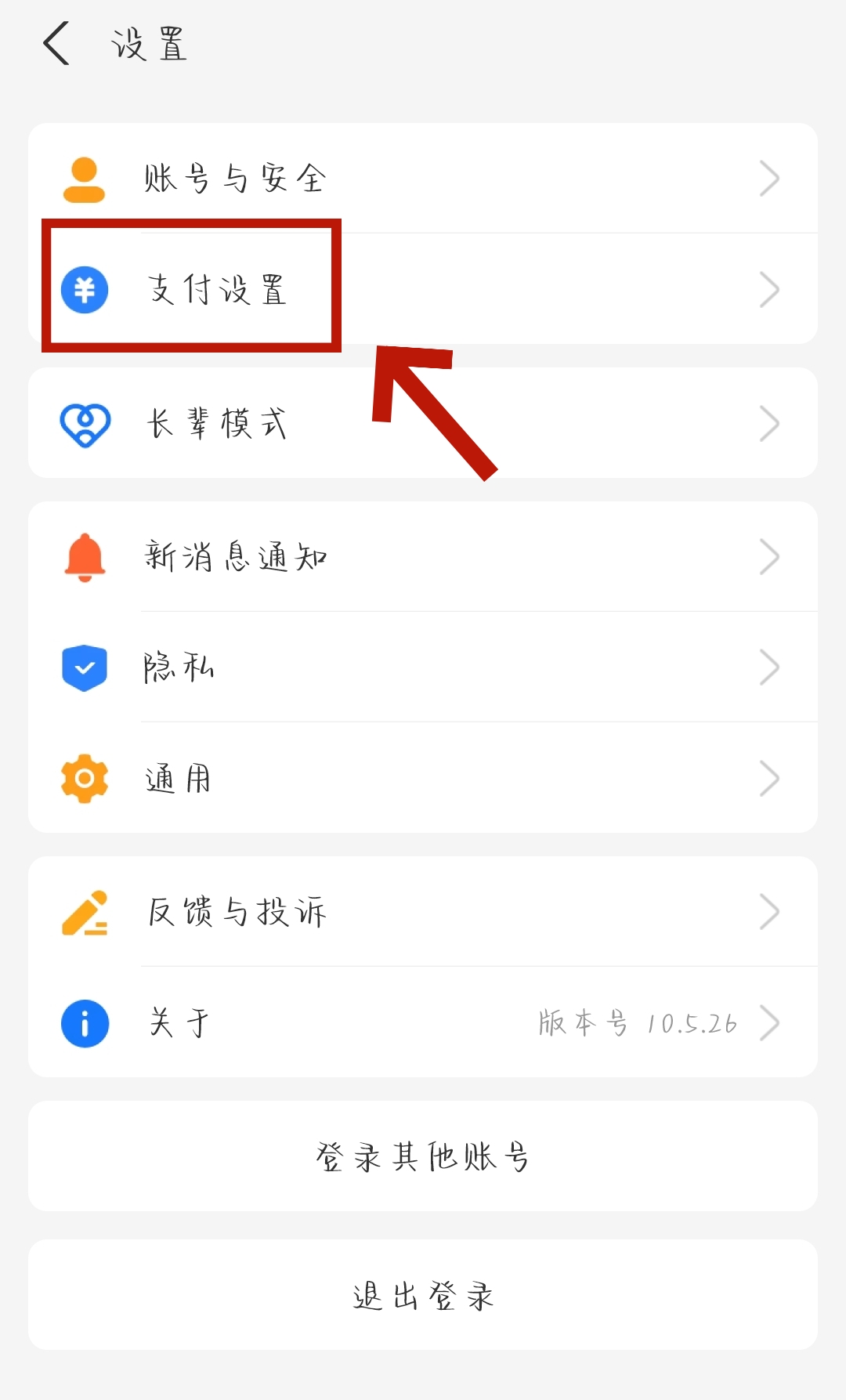Open 反馈与投诉
Viewport: 846px width, 1400px height.
coord(423,912)
